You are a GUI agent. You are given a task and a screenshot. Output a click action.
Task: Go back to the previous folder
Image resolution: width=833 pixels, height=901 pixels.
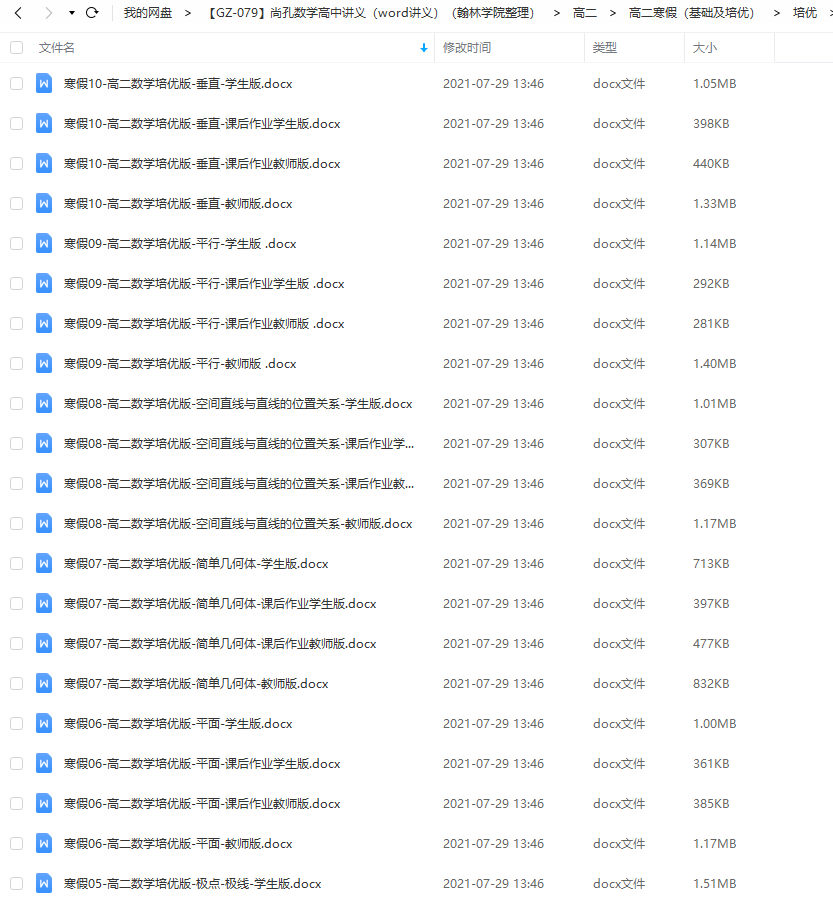click(x=17, y=13)
